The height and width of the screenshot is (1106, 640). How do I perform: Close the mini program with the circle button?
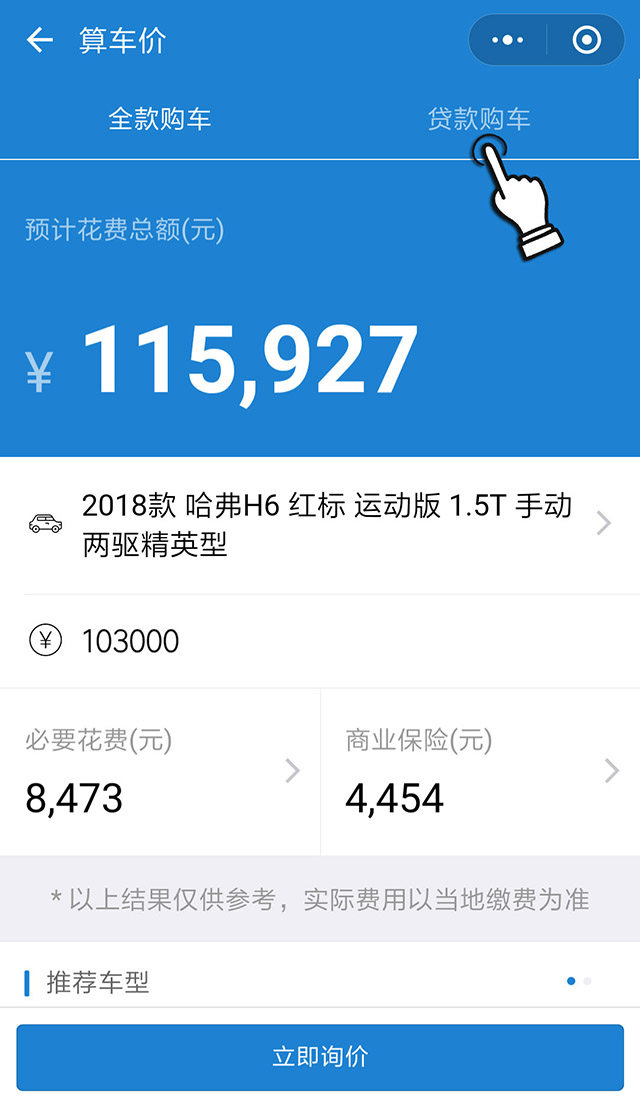(586, 41)
